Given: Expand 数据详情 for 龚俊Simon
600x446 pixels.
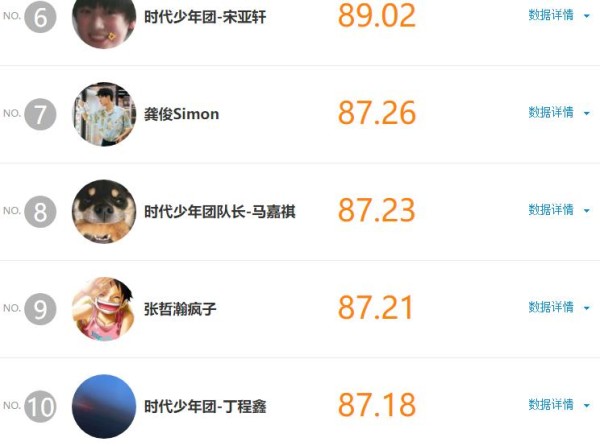Looking at the screenshot, I should pos(558,112).
